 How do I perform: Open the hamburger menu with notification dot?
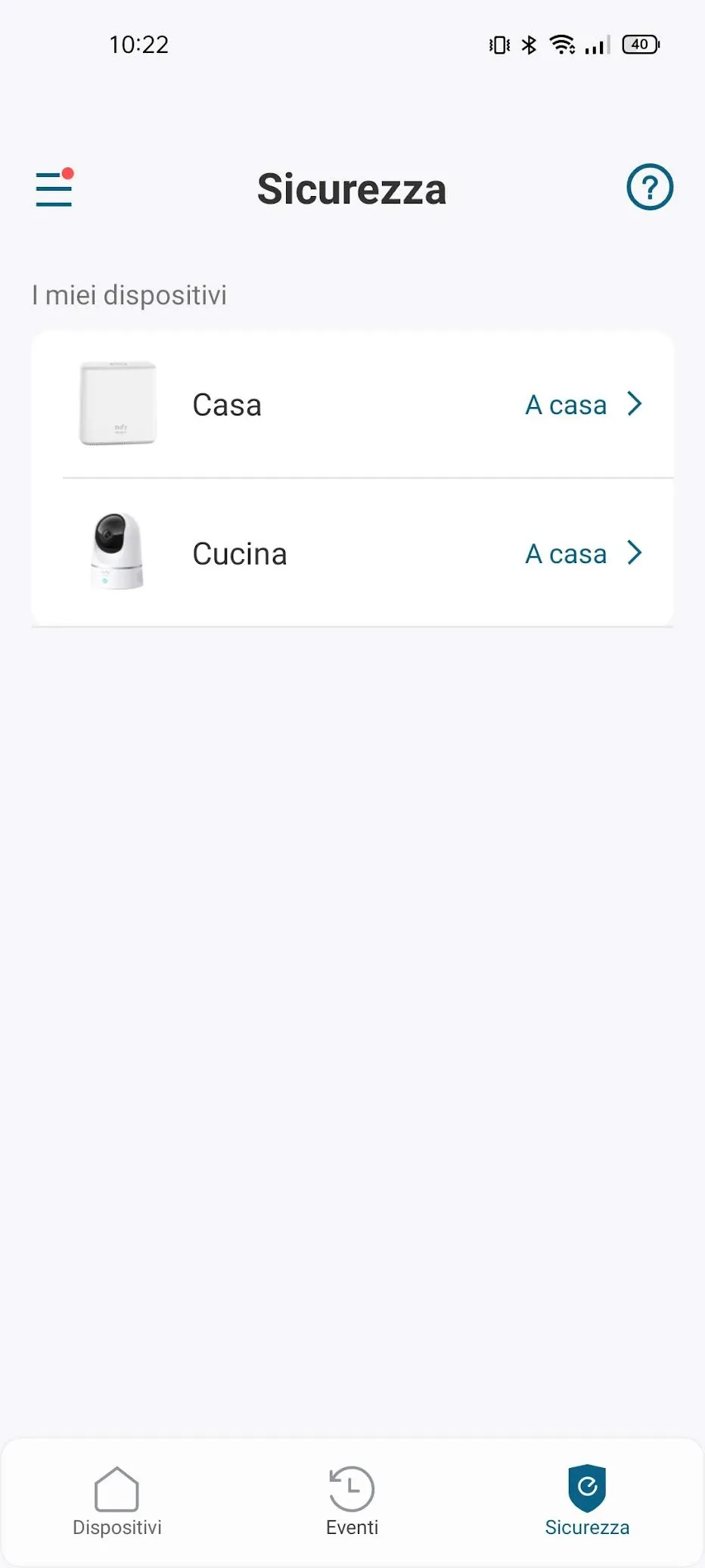(53, 188)
